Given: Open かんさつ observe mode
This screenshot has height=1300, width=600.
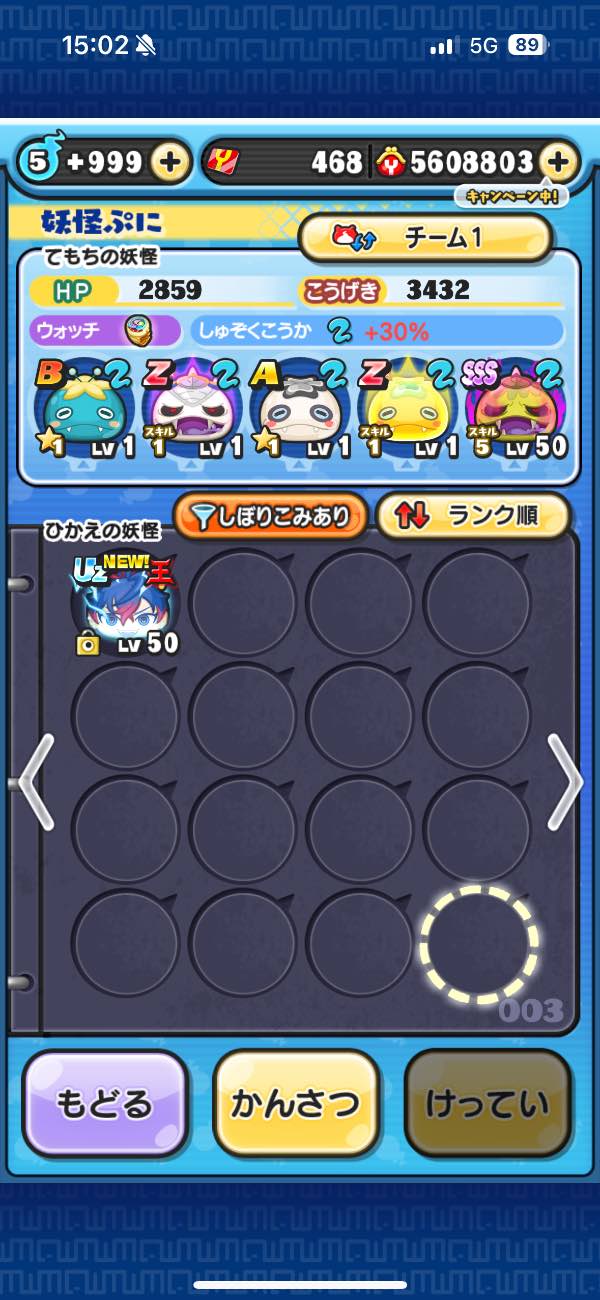Looking at the screenshot, I should click(296, 1104).
